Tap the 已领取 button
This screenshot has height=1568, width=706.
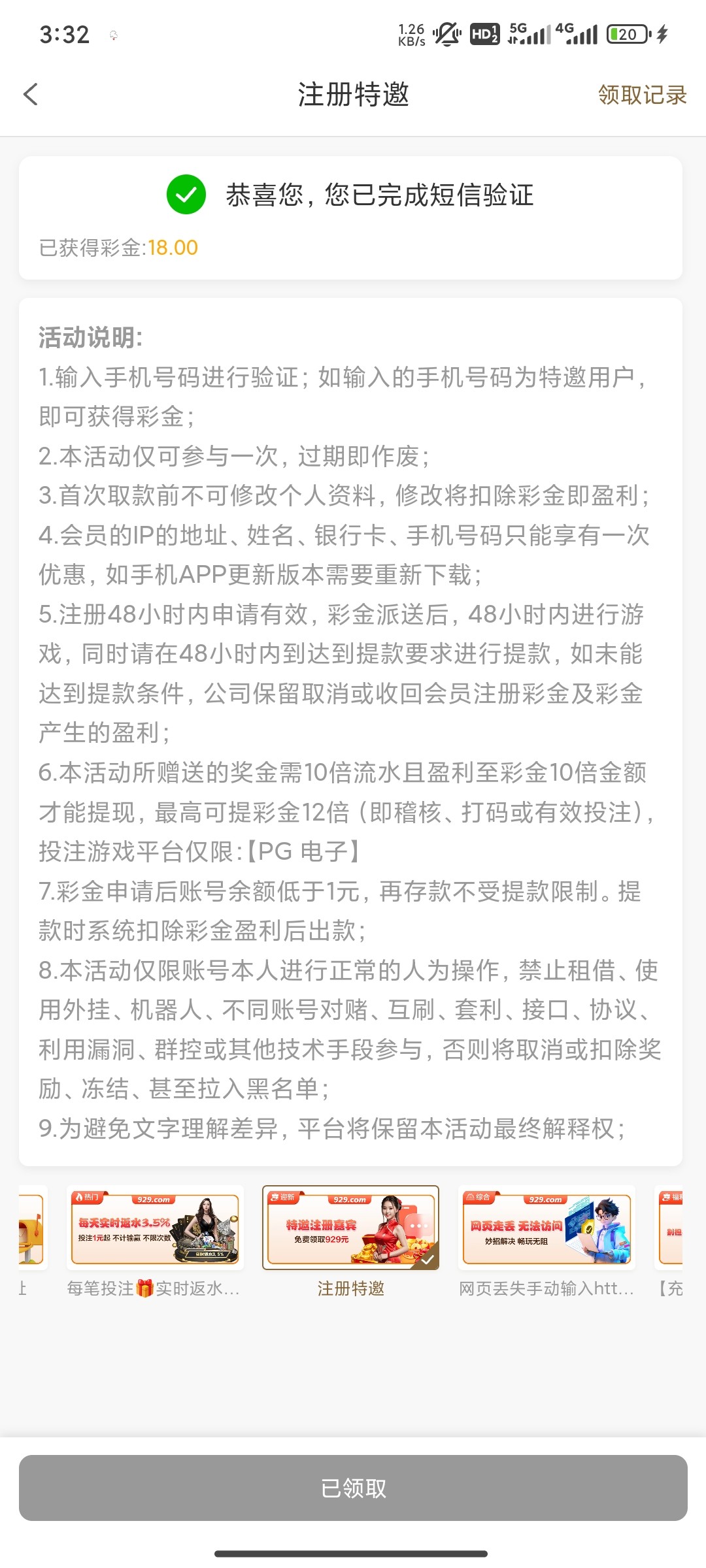[x=353, y=1488]
